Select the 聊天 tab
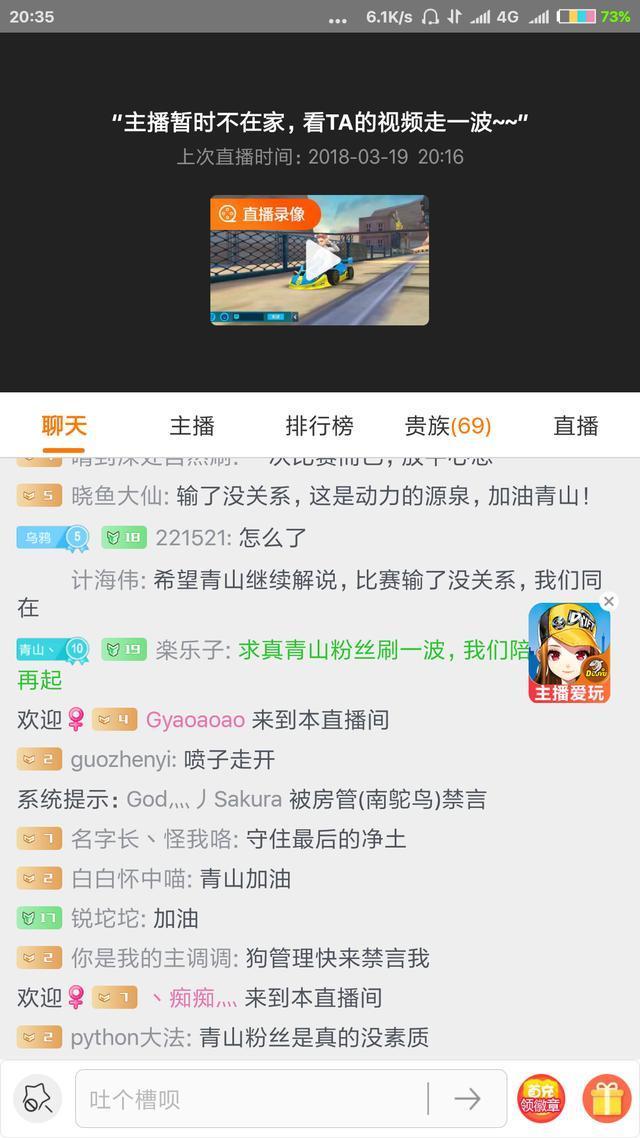640x1138 pixels. tap(64, 426)
